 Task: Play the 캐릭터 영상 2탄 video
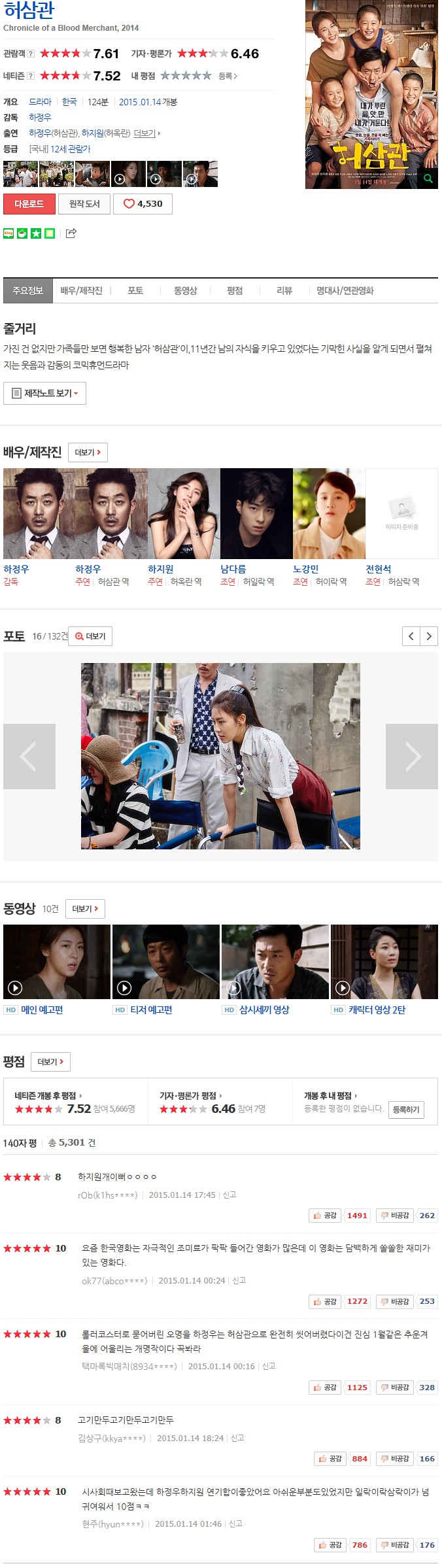click(384, 961)
